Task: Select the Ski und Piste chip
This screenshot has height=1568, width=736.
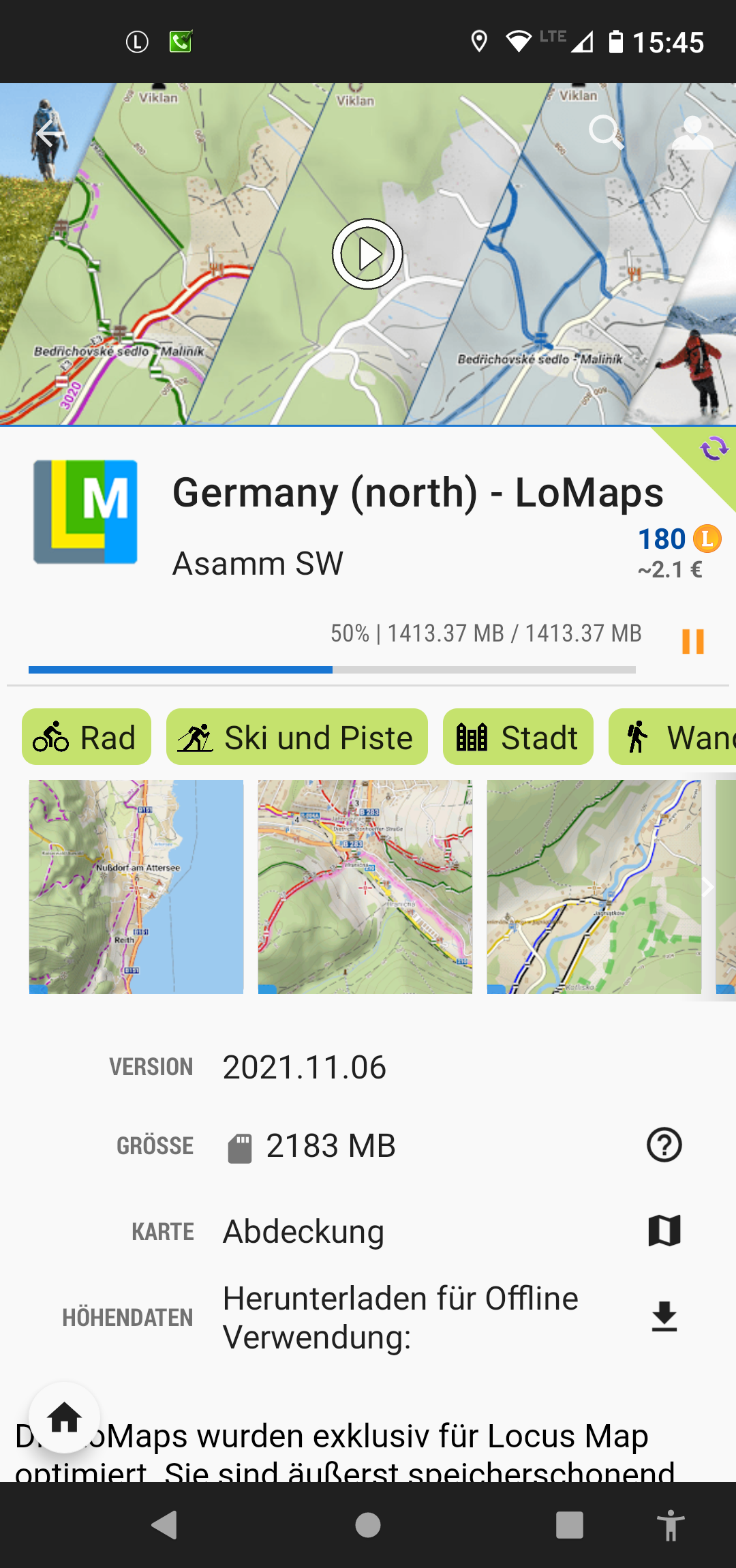Action: [x=296, y=737]
